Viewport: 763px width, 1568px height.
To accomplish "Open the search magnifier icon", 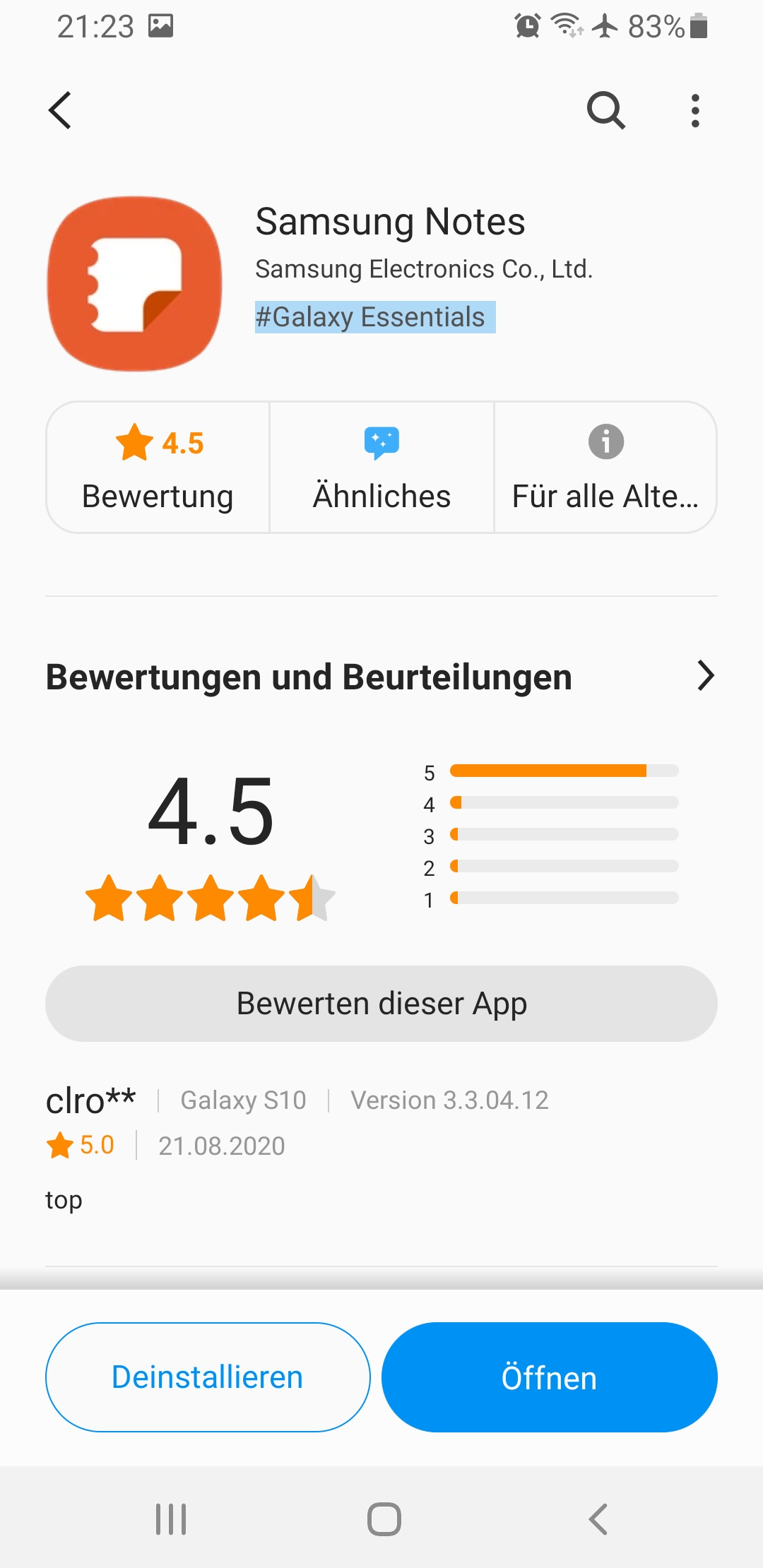I will coord(606,111).
